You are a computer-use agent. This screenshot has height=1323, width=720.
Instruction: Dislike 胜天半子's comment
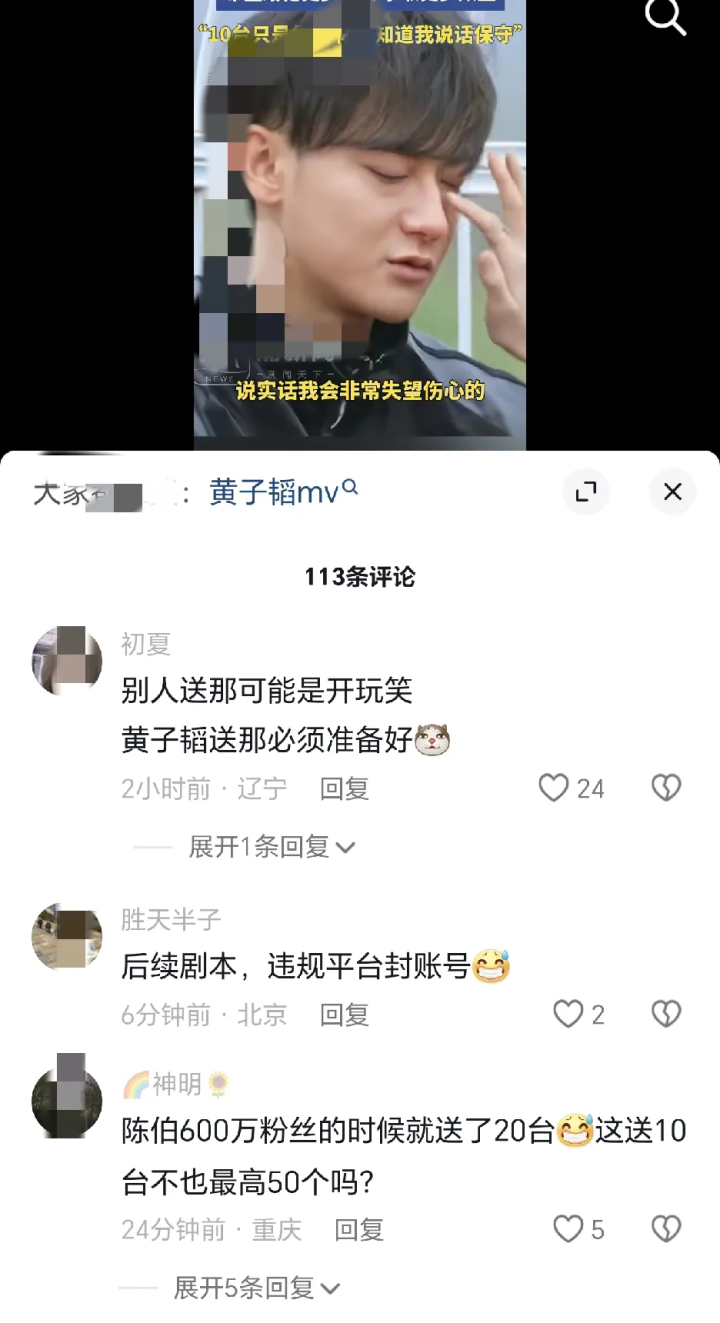(666, 1015)
